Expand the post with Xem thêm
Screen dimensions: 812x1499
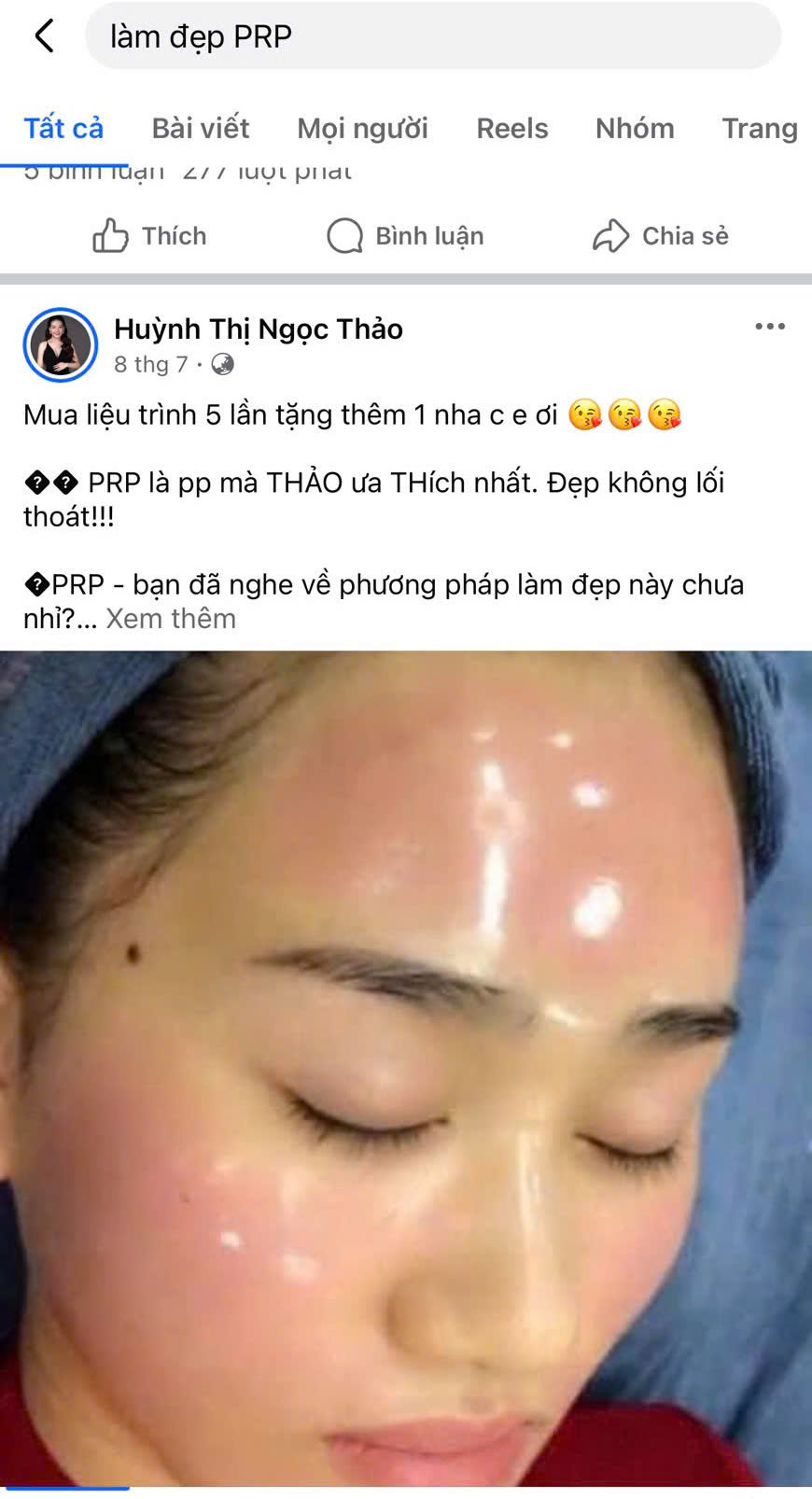click(x=171, y=619)
